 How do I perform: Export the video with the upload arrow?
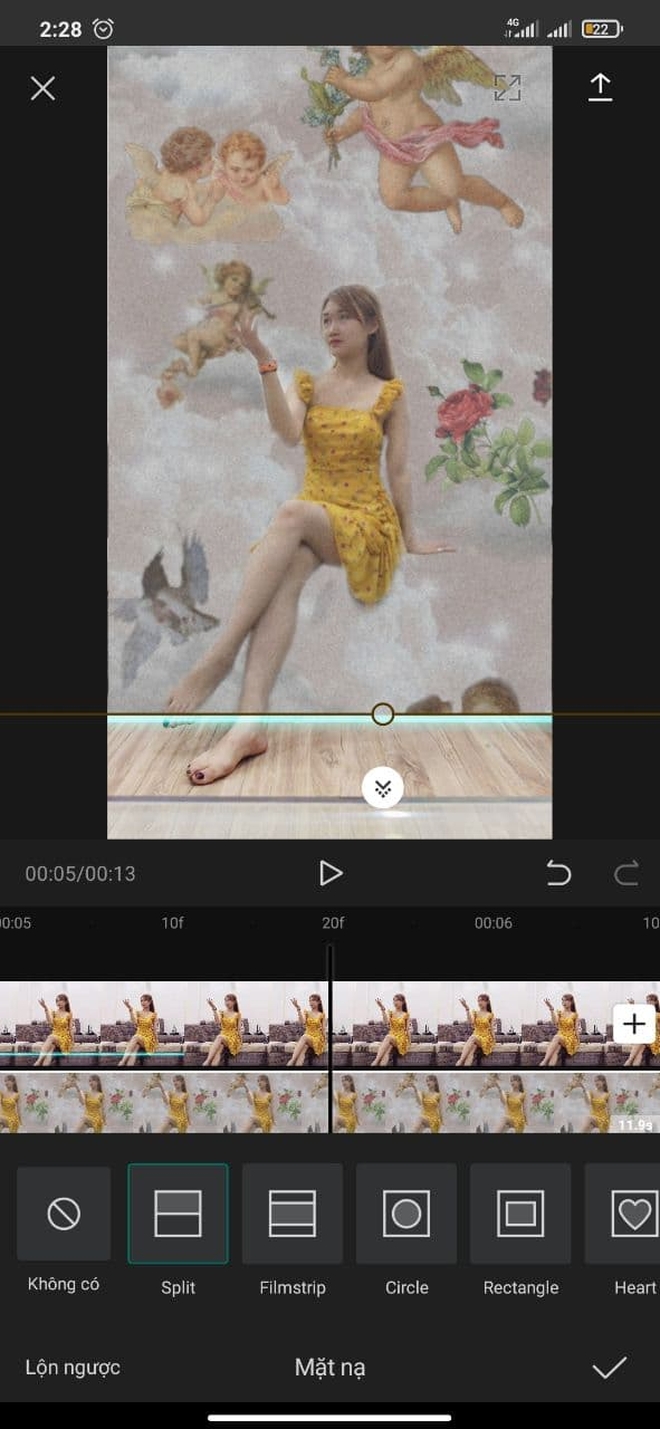tap(599, 87)
